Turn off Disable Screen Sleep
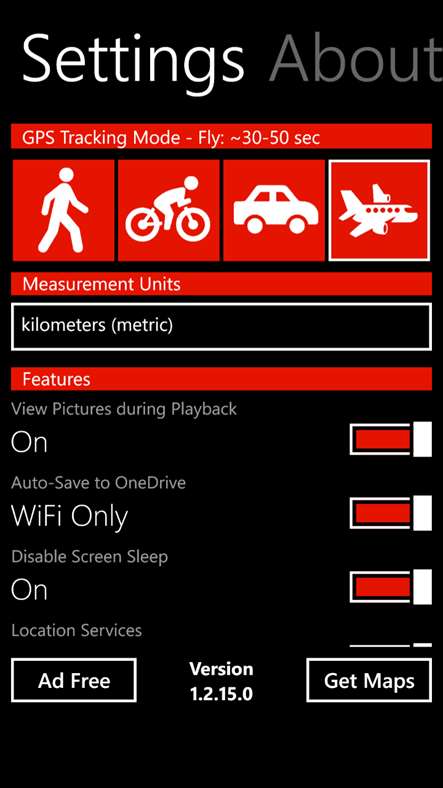443x788 pixels. (x=391, y=586)
